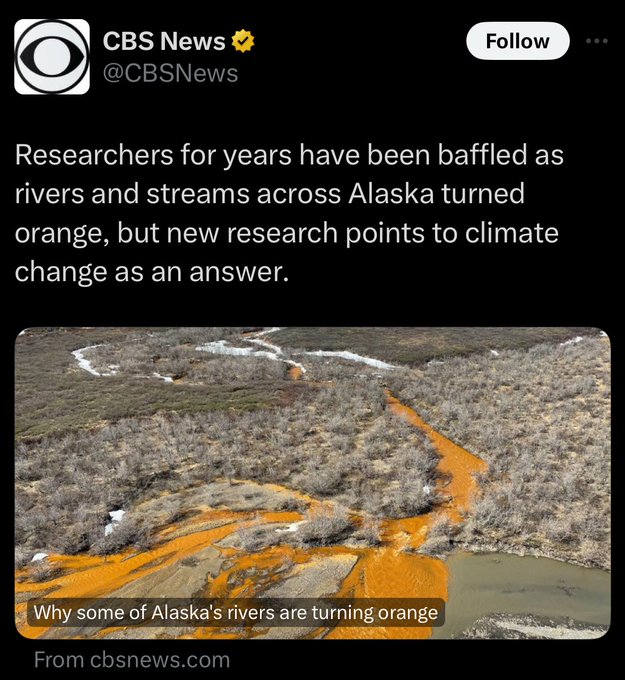Open the @CBSNews profile handle
Screen dimensions: 625x680
171,73
